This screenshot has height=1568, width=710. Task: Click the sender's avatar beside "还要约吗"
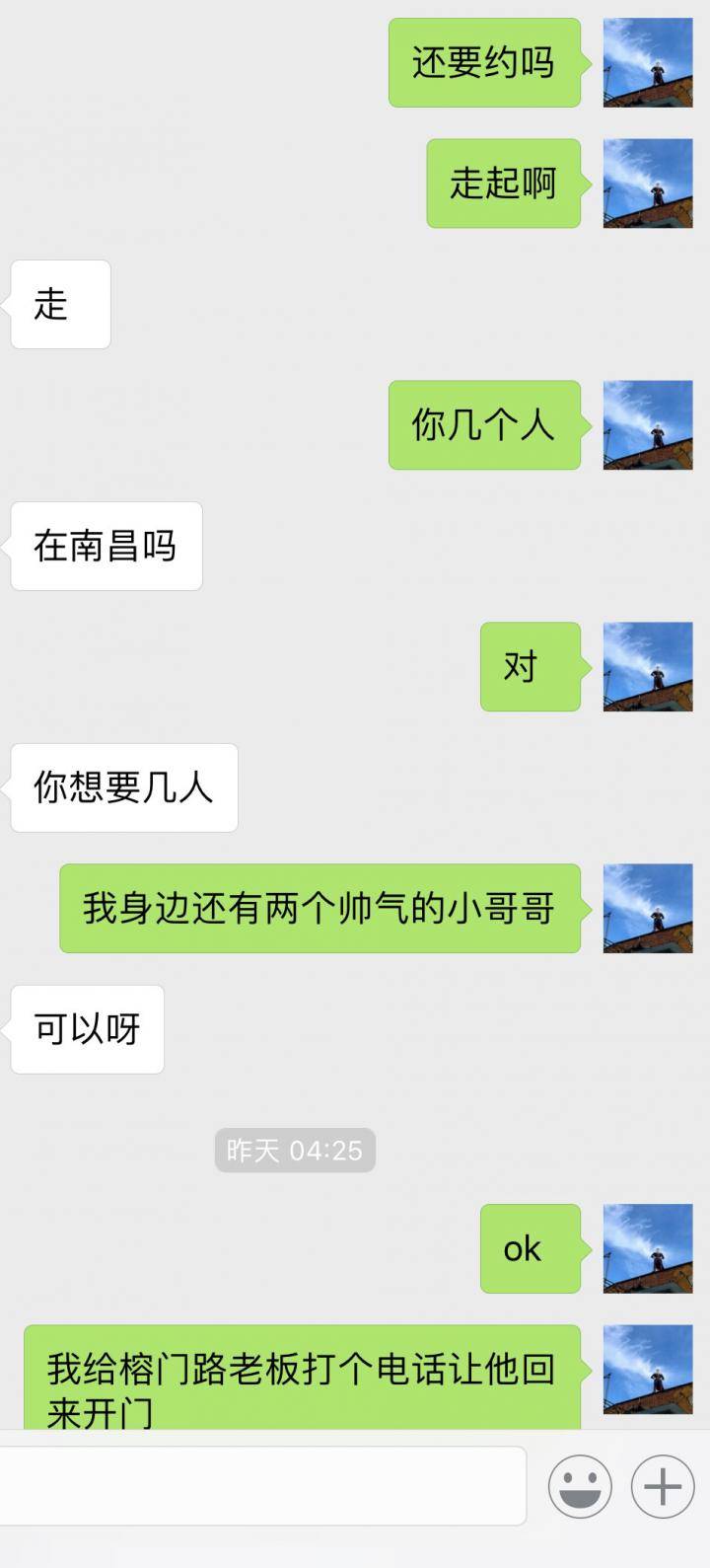coord(647,62)
